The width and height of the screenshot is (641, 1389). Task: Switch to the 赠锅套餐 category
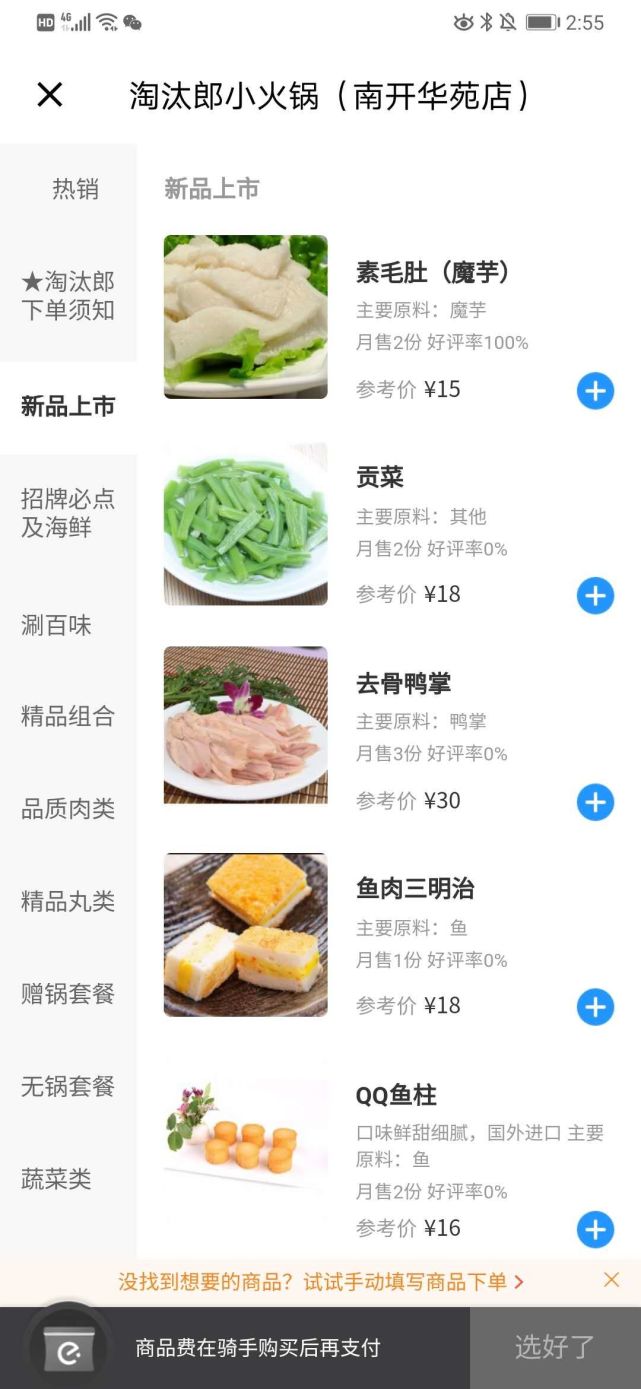click(68, 994)
